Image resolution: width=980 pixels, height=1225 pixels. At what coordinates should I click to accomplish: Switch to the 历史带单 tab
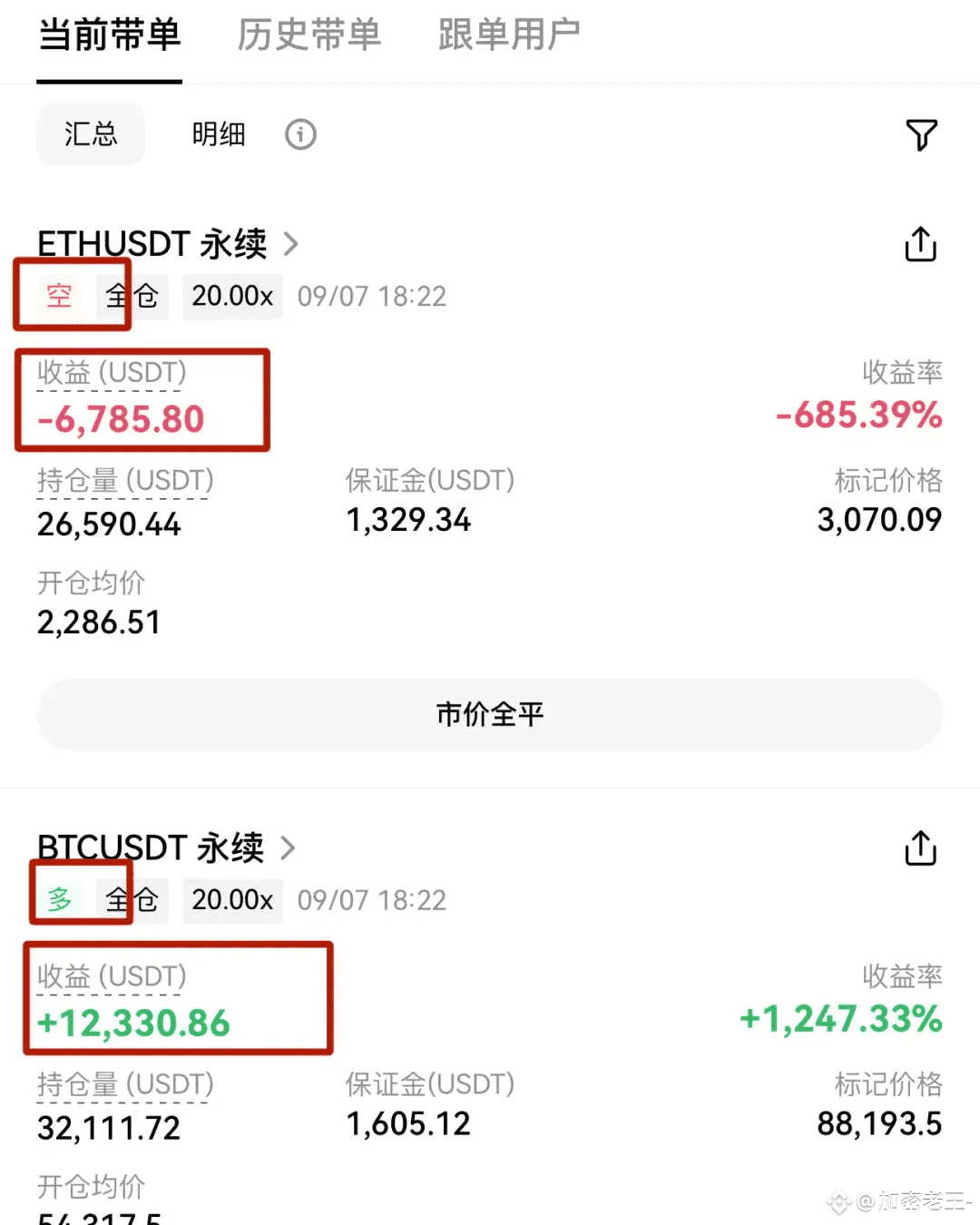(x=309, y=35)
